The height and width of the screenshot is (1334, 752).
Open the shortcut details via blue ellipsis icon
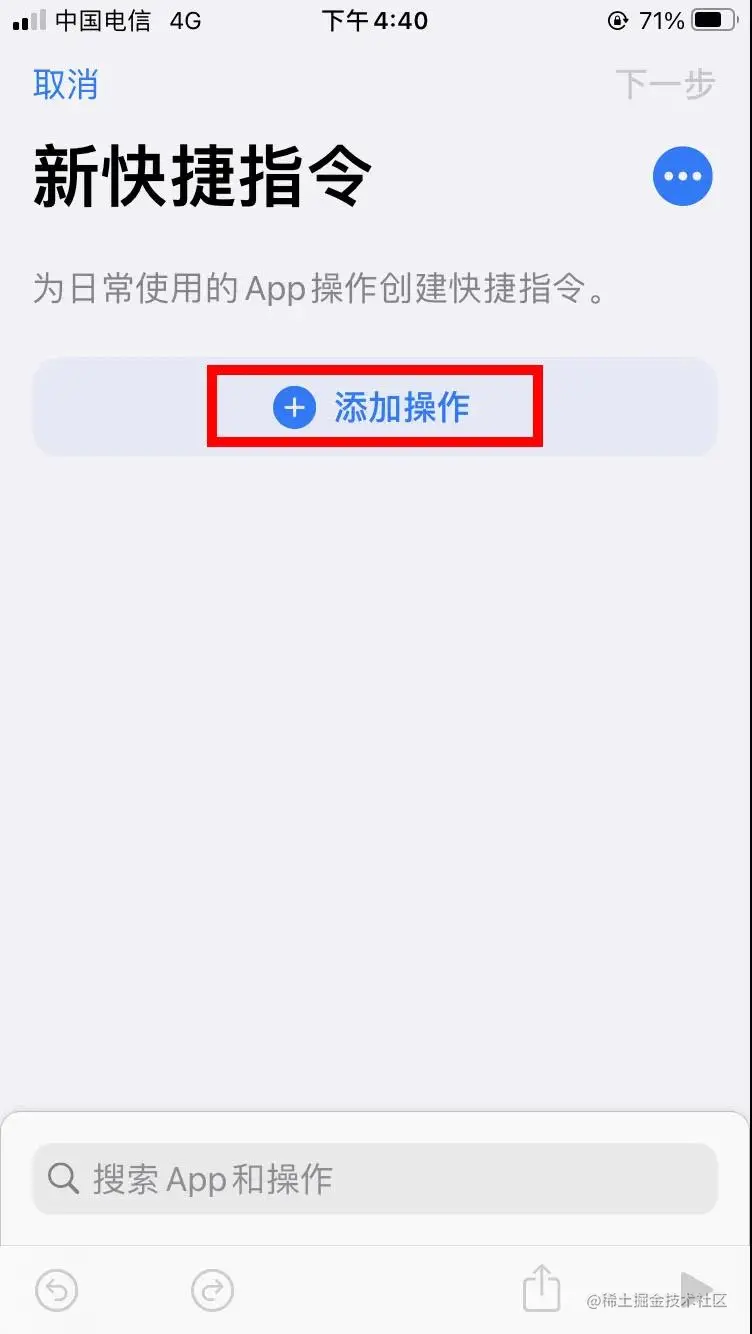tap(683, 176)
